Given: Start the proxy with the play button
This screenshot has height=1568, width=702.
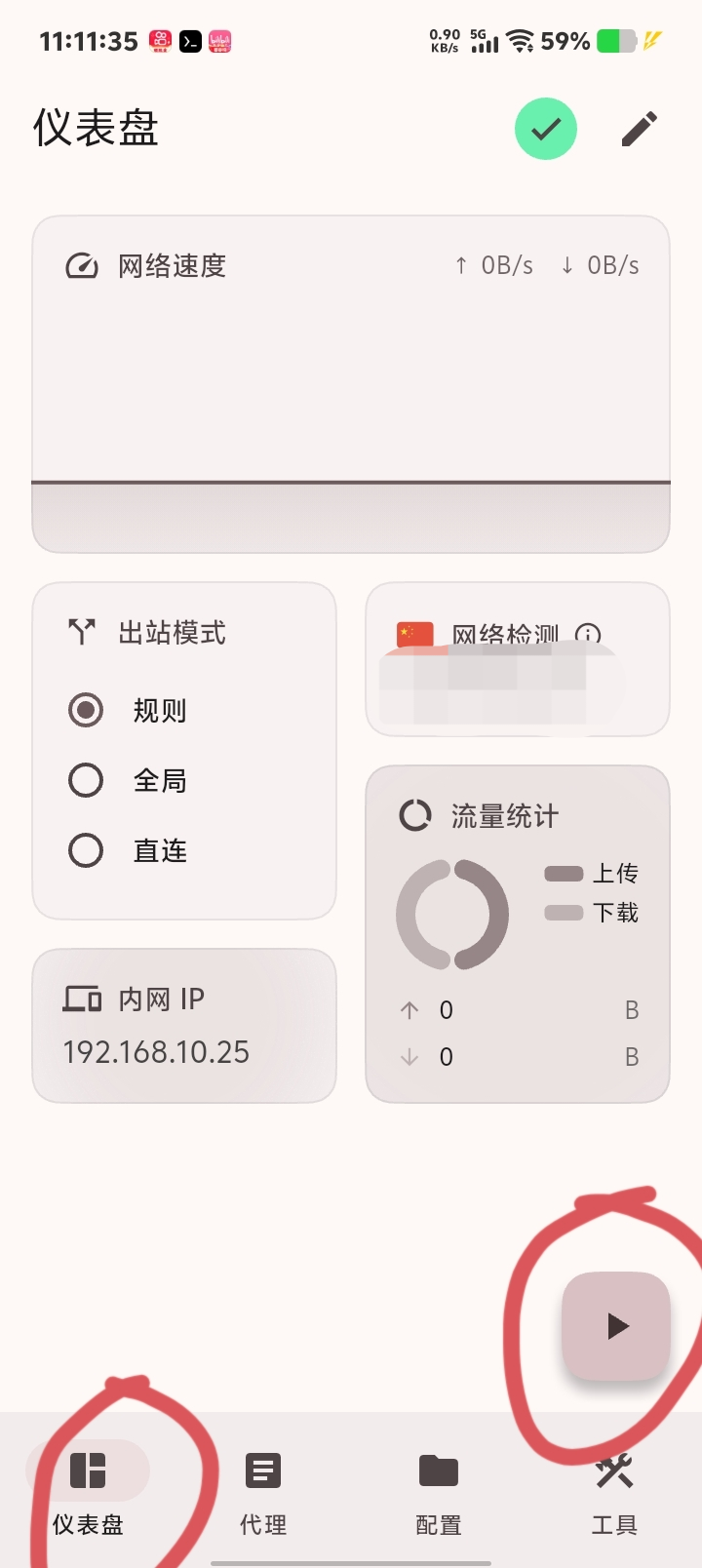Looking at the screenshot, I should [616, 1326].
